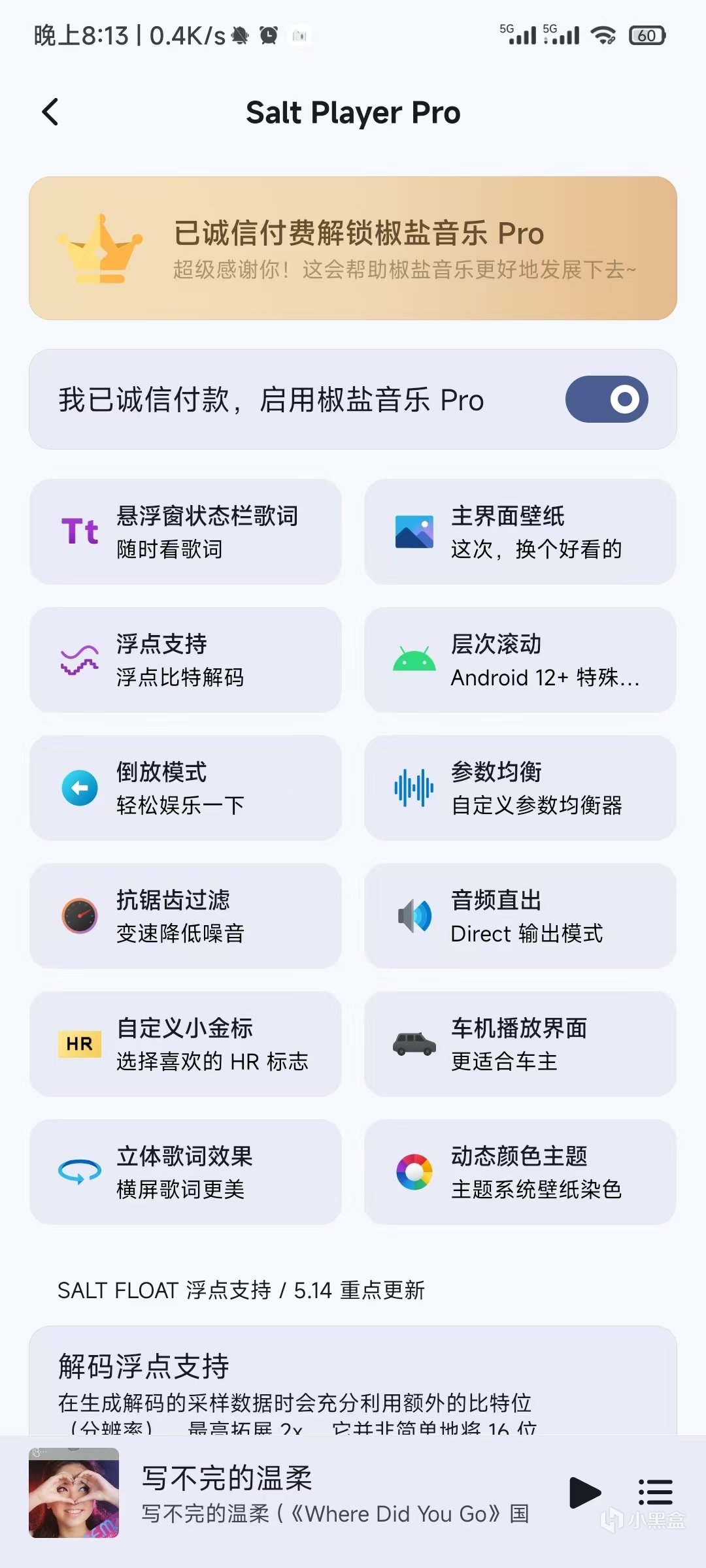Open 倒放模式 card
706x1568 pixels.
(186, 788)
